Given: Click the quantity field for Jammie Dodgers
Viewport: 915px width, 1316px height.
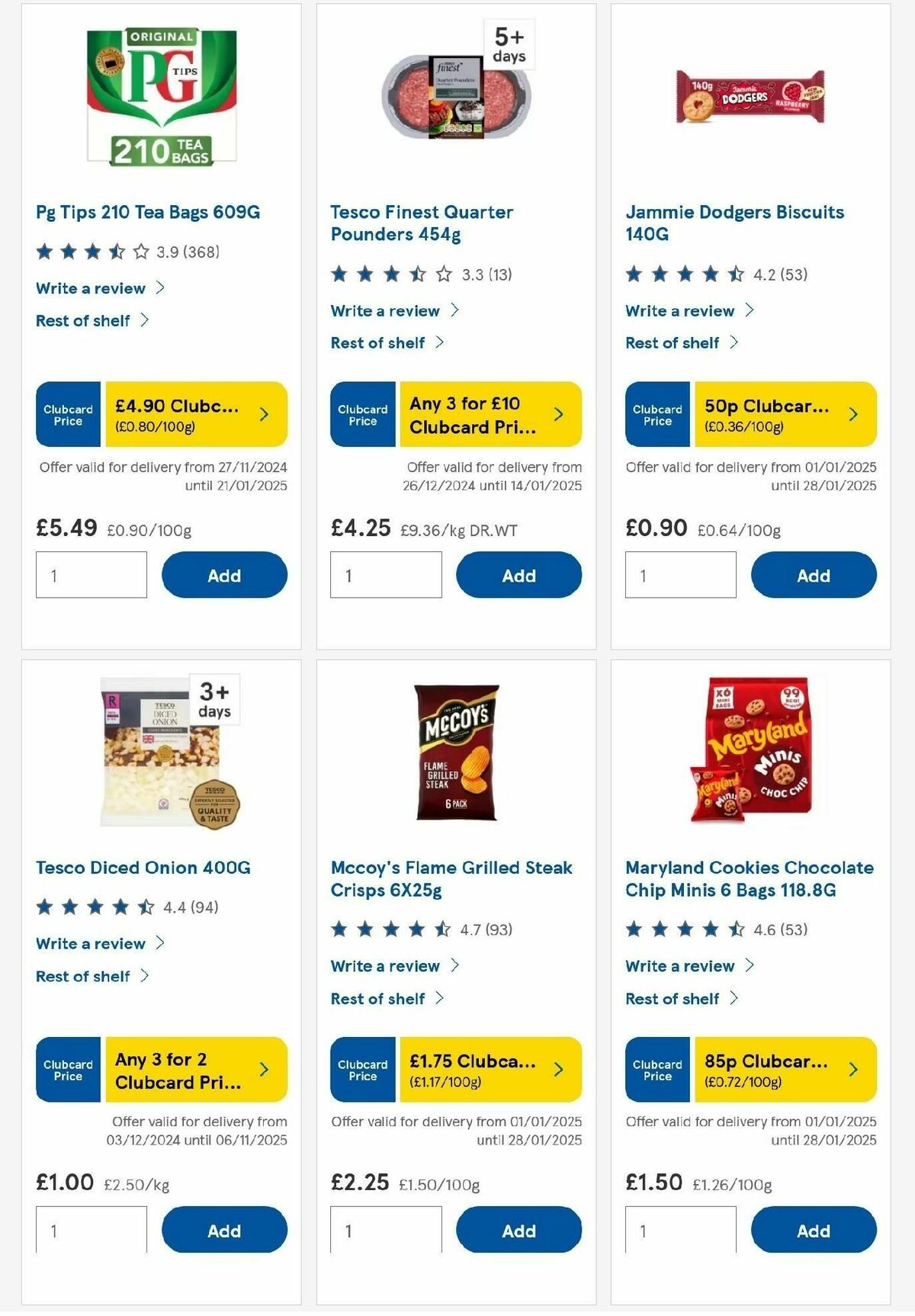Looking at the screenshot, I should click(x=679, y=574).
